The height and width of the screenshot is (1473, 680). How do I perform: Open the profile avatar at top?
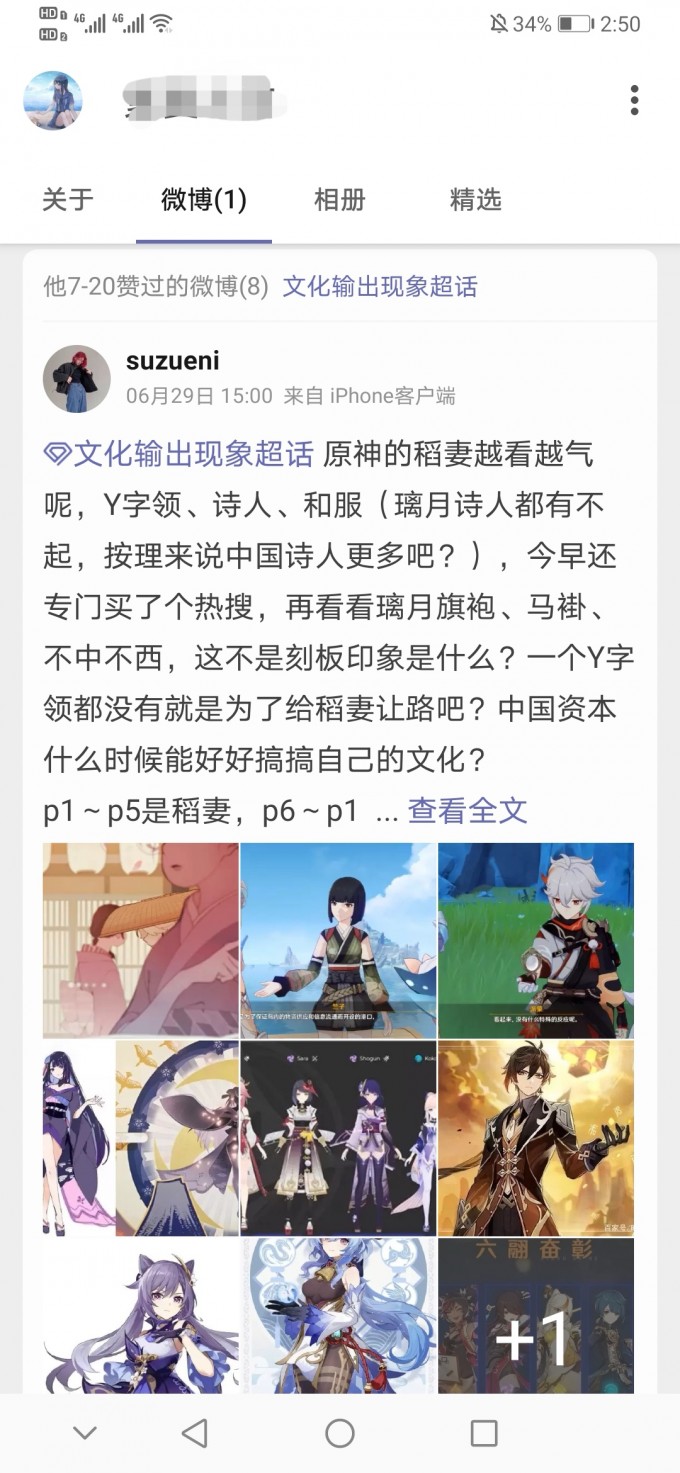[53, 100]
